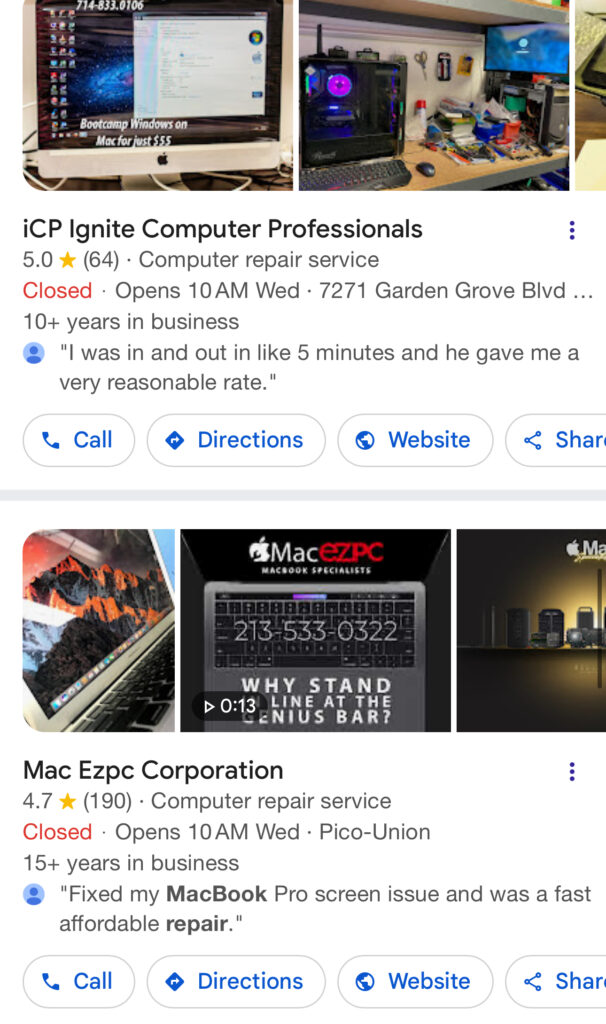The width and height of the screenshot is (606, 1024).
Task: Get directions to iCP Ignite Computer Professionals
Action: [x=236, y=440]
